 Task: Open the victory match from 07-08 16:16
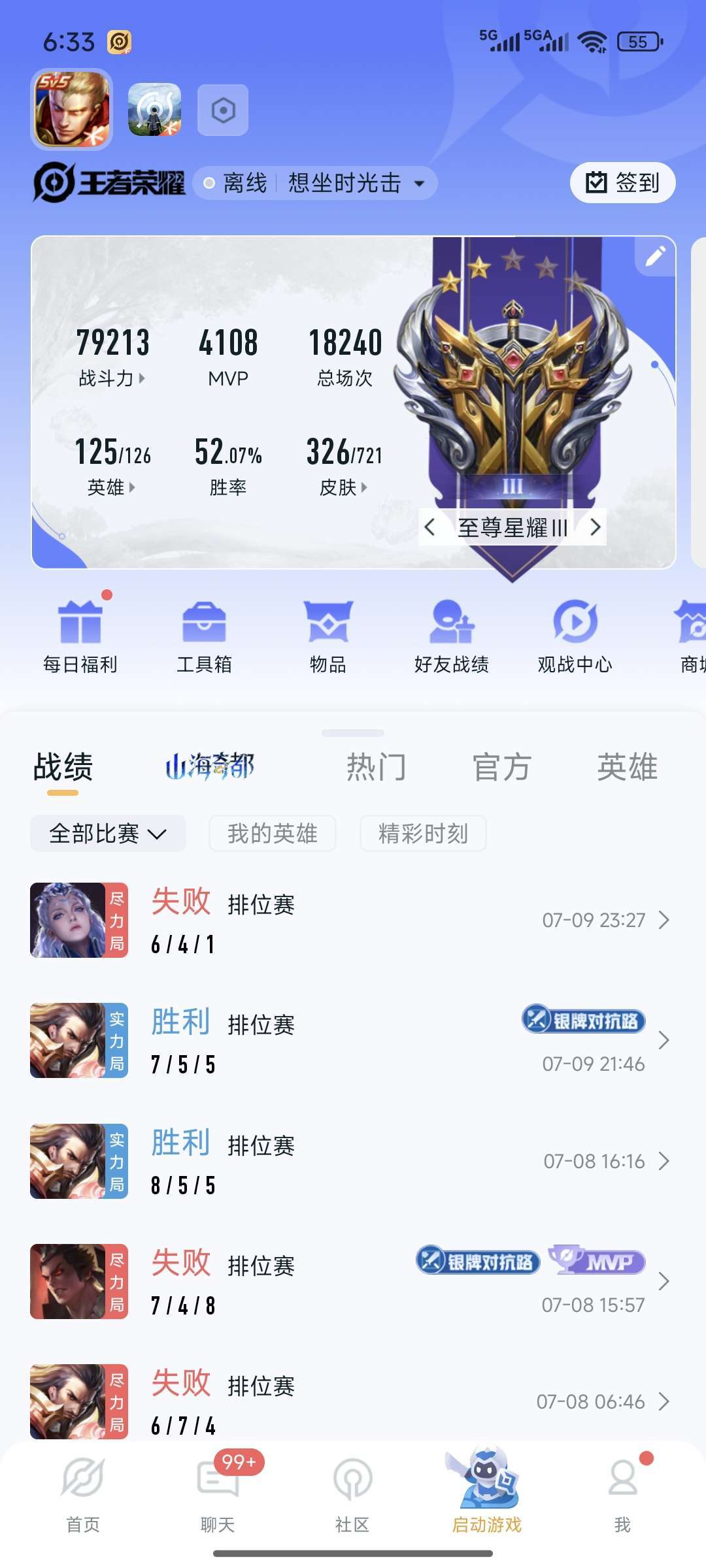coord(353,1161)
